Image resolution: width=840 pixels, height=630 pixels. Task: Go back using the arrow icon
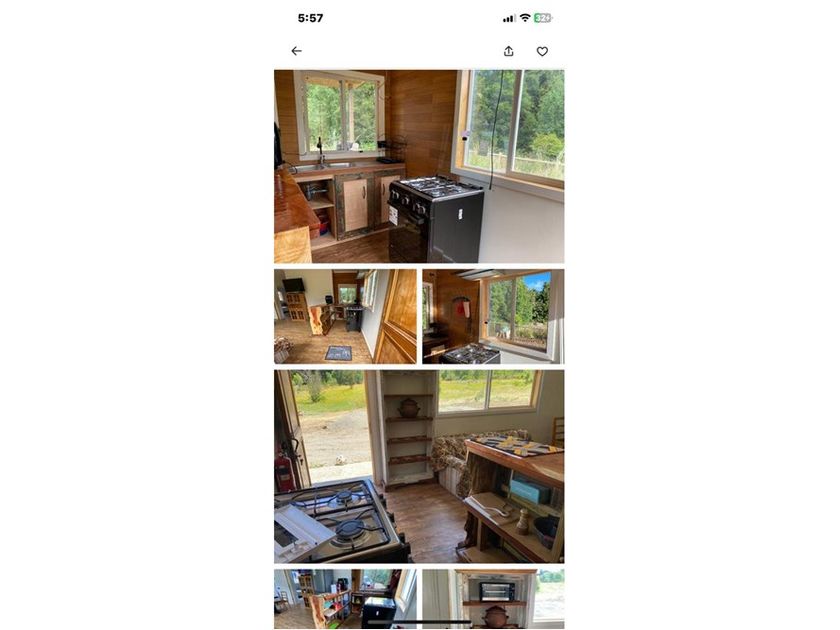[x=296, y=51]
